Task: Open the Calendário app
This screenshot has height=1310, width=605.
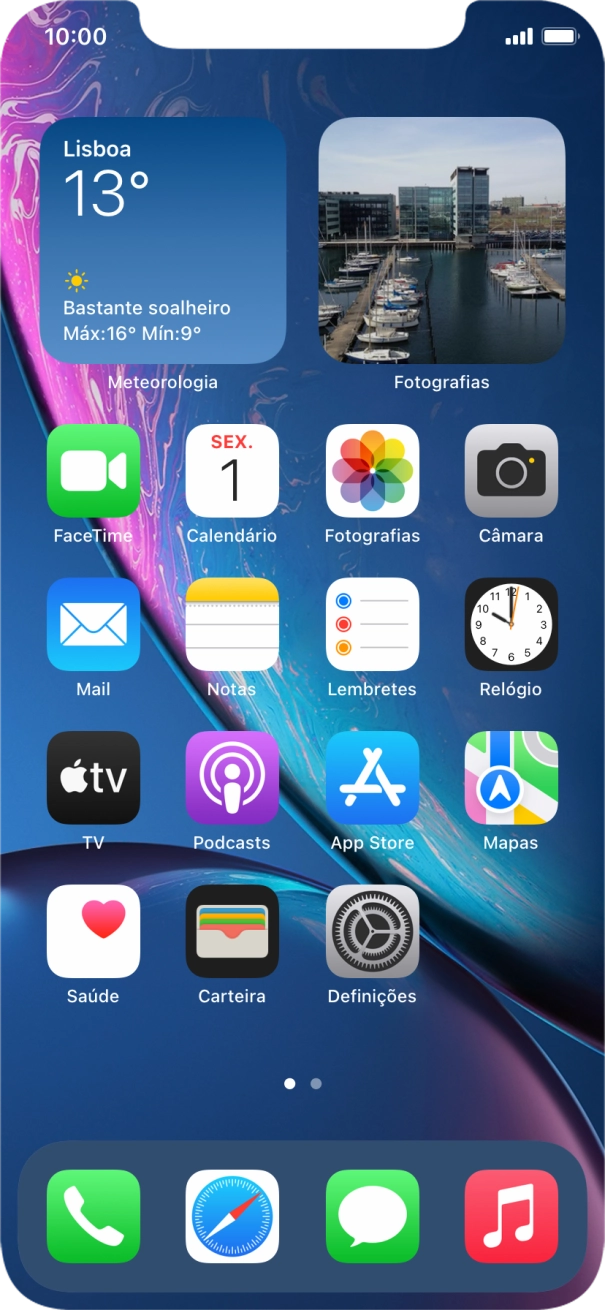Action: click(232, 471)
